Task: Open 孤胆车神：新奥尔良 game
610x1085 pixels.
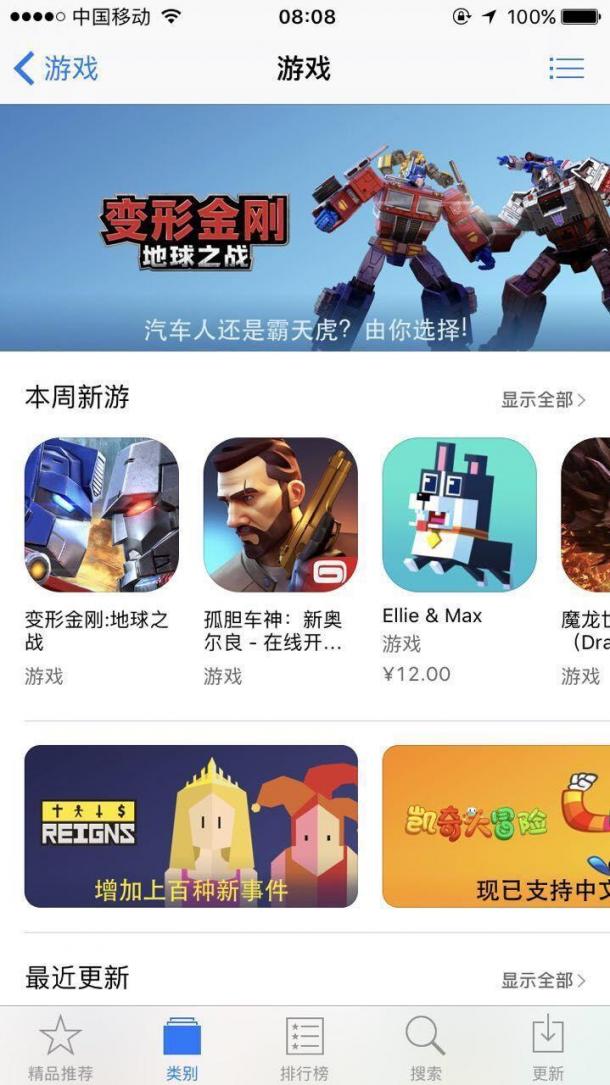Action: click(x=280, y=515)
